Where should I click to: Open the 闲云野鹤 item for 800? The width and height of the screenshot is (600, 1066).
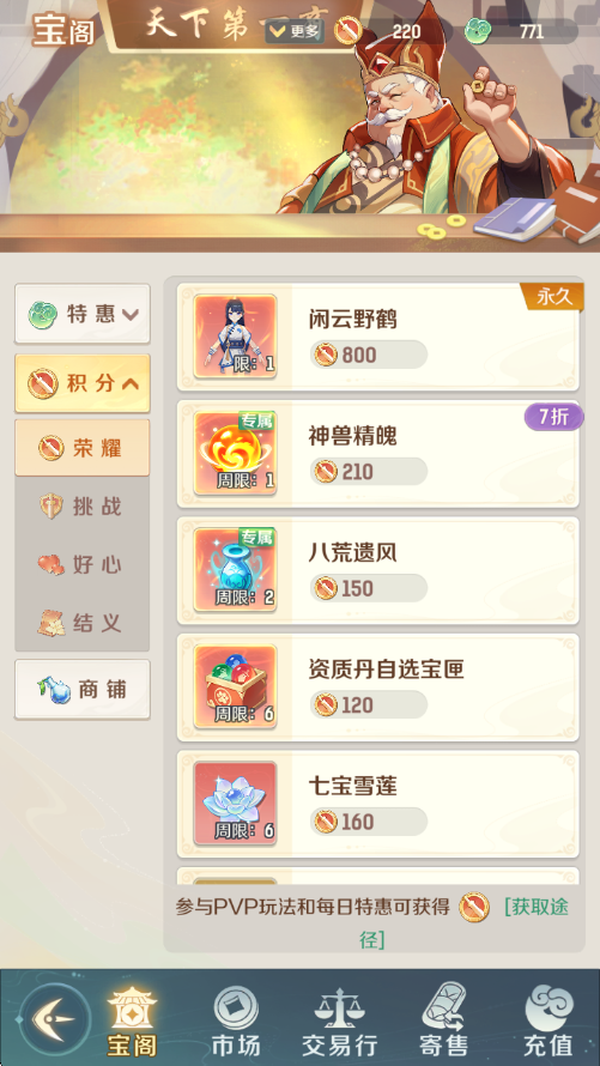click(378, 337)
